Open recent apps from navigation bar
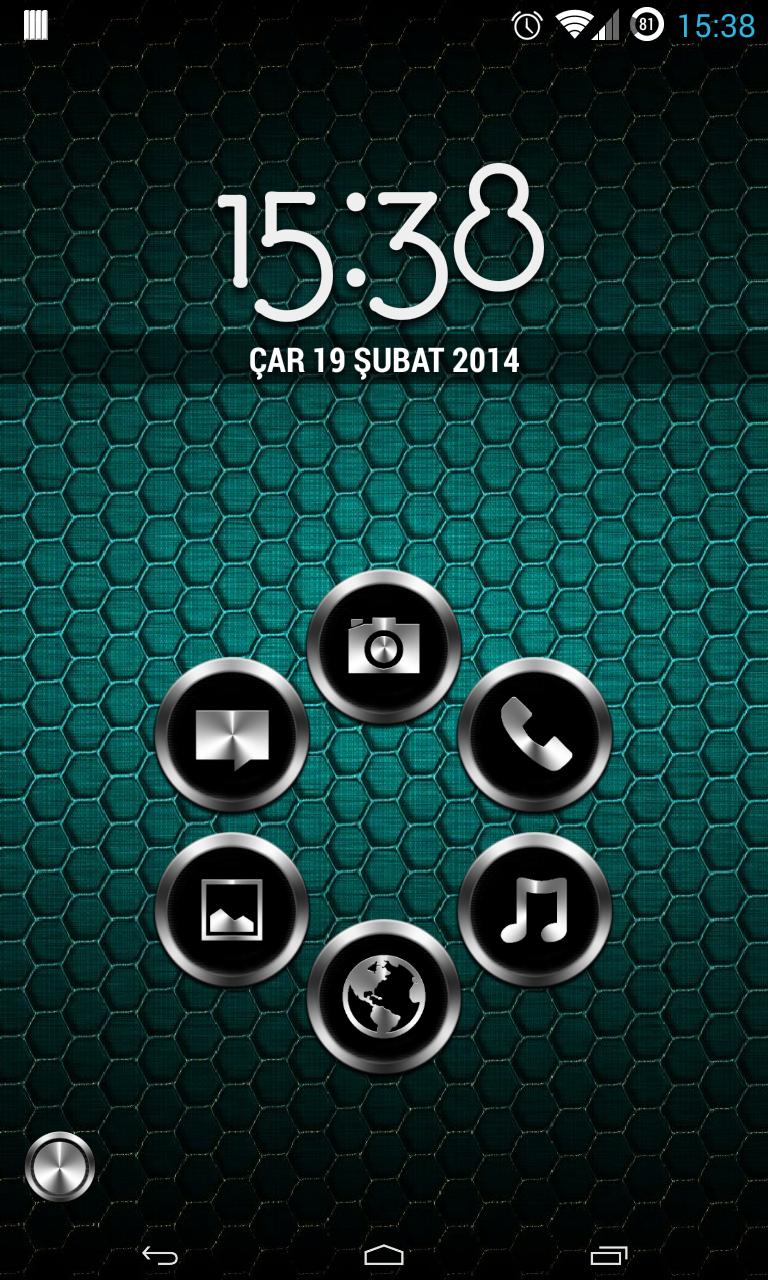This screenshot has width=768, height=1280. (x=608, y=1254)
